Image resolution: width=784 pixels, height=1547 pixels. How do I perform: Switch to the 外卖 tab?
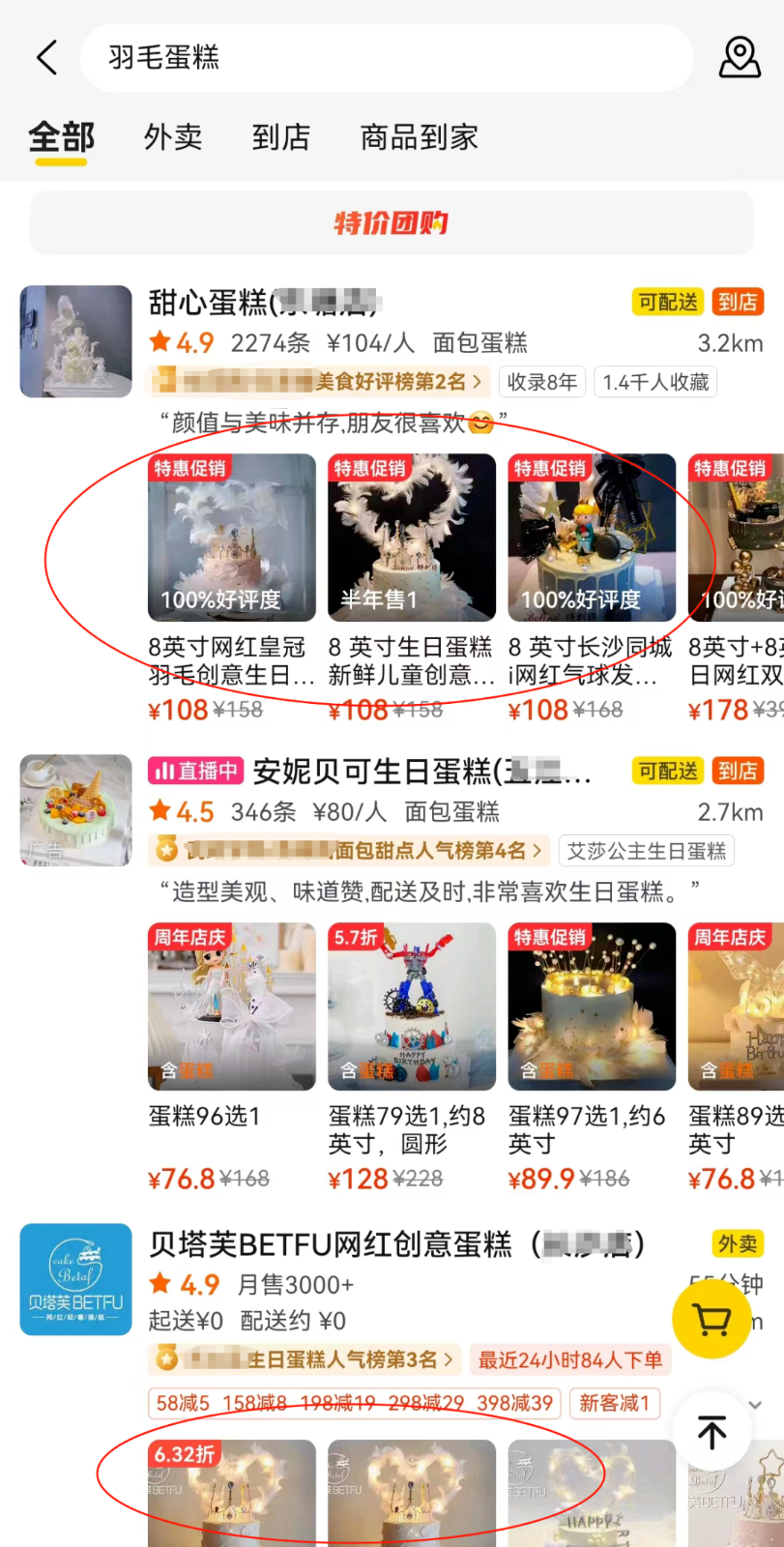click(173, 137)
